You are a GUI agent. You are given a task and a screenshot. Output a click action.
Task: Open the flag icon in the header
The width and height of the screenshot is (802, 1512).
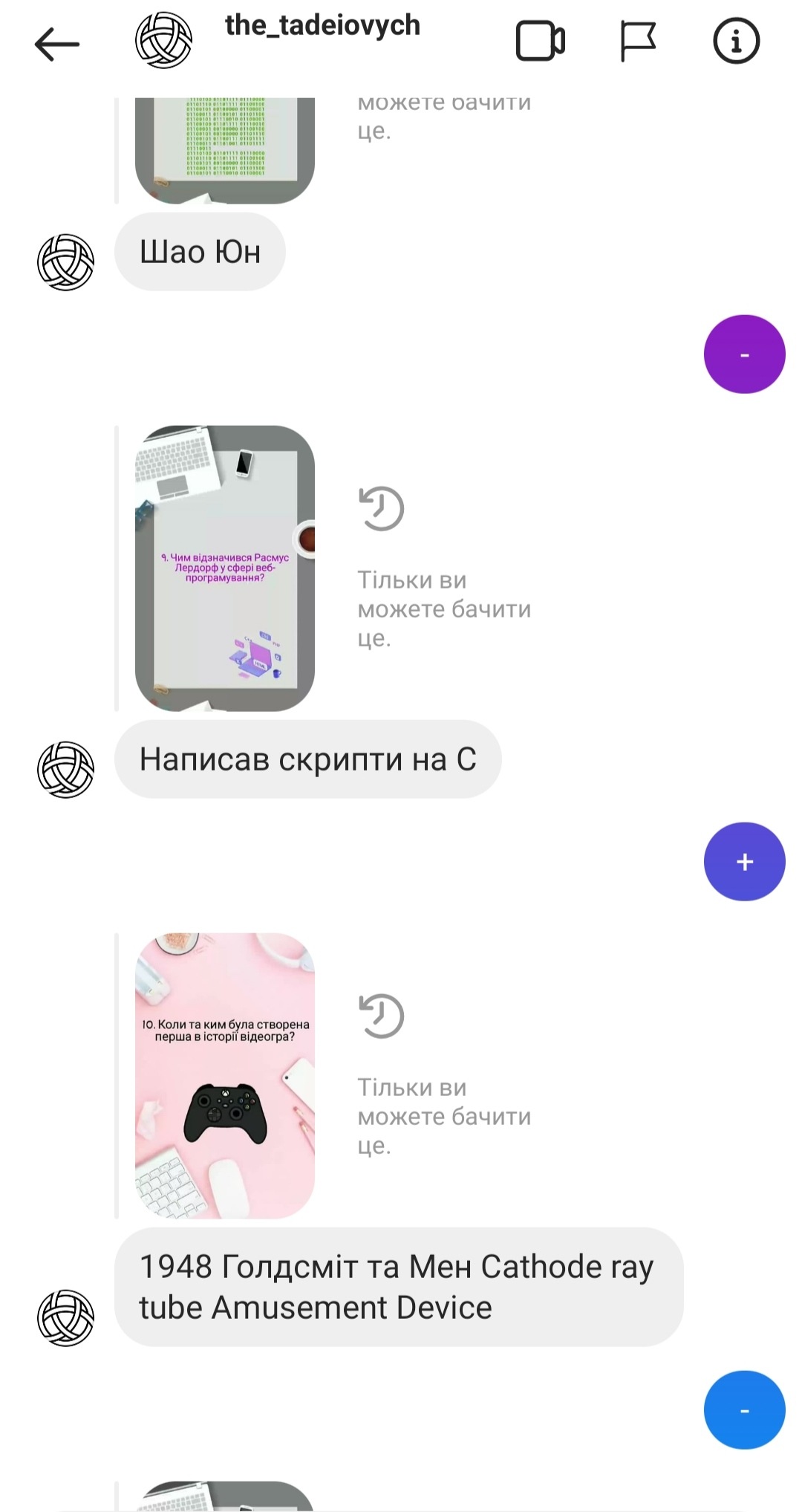[637, 42]
